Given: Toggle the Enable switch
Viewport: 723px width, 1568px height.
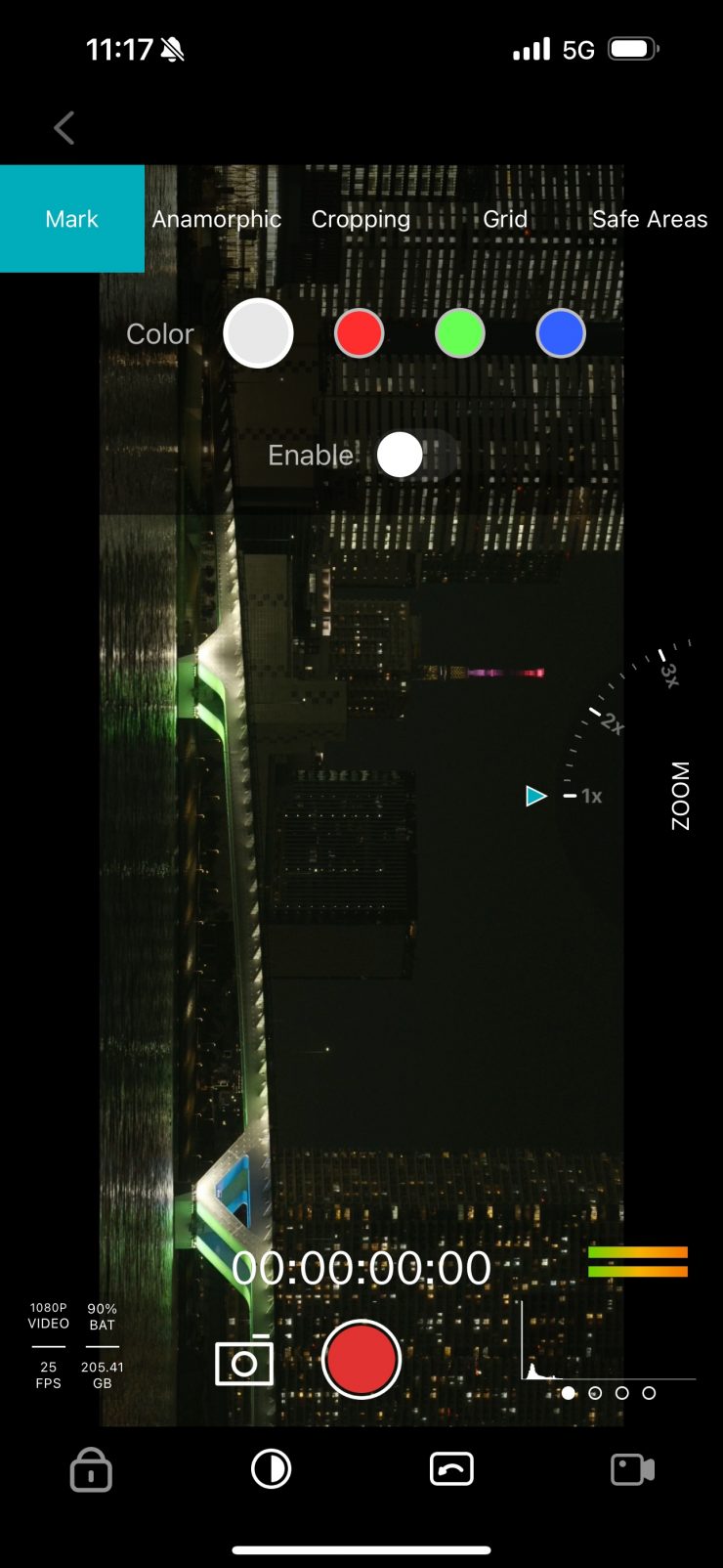Looking at the screenshot, I should point(416,456).
